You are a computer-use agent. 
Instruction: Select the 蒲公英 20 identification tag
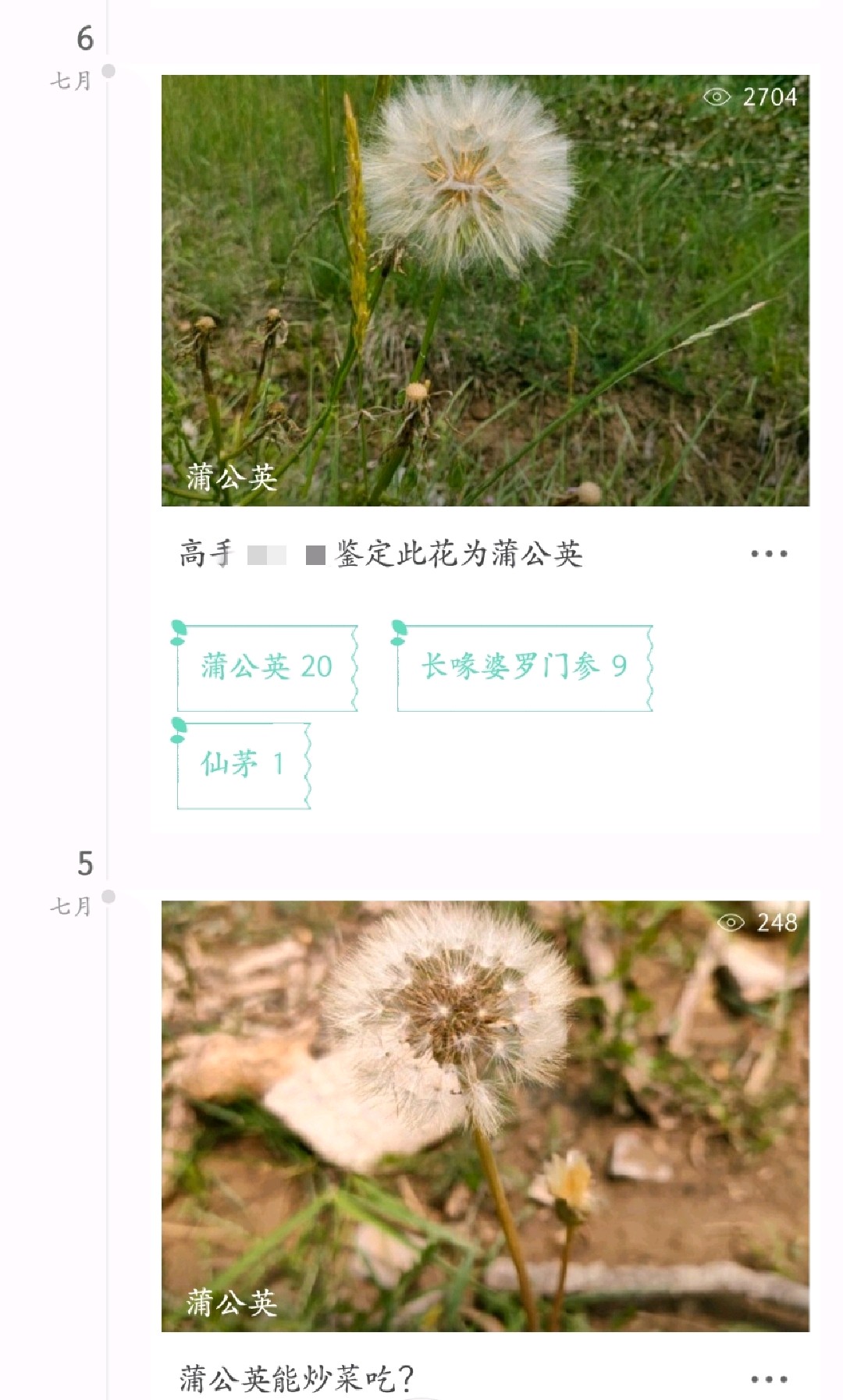(266, 667)
